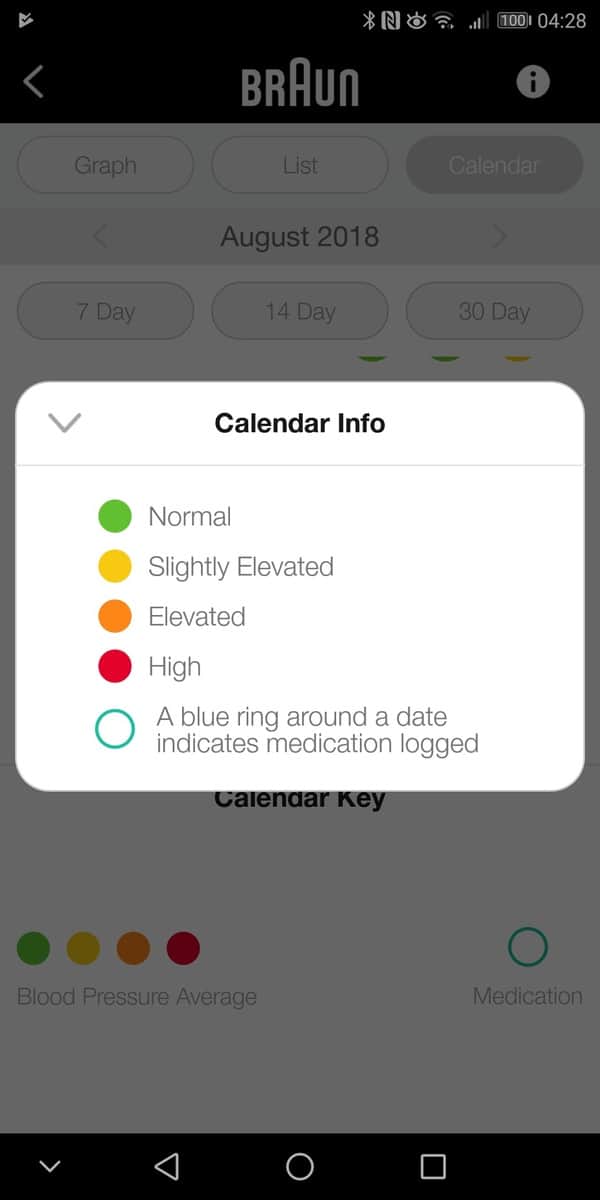
Task: Go back using the top-left arrow
Action: point(34,82)
